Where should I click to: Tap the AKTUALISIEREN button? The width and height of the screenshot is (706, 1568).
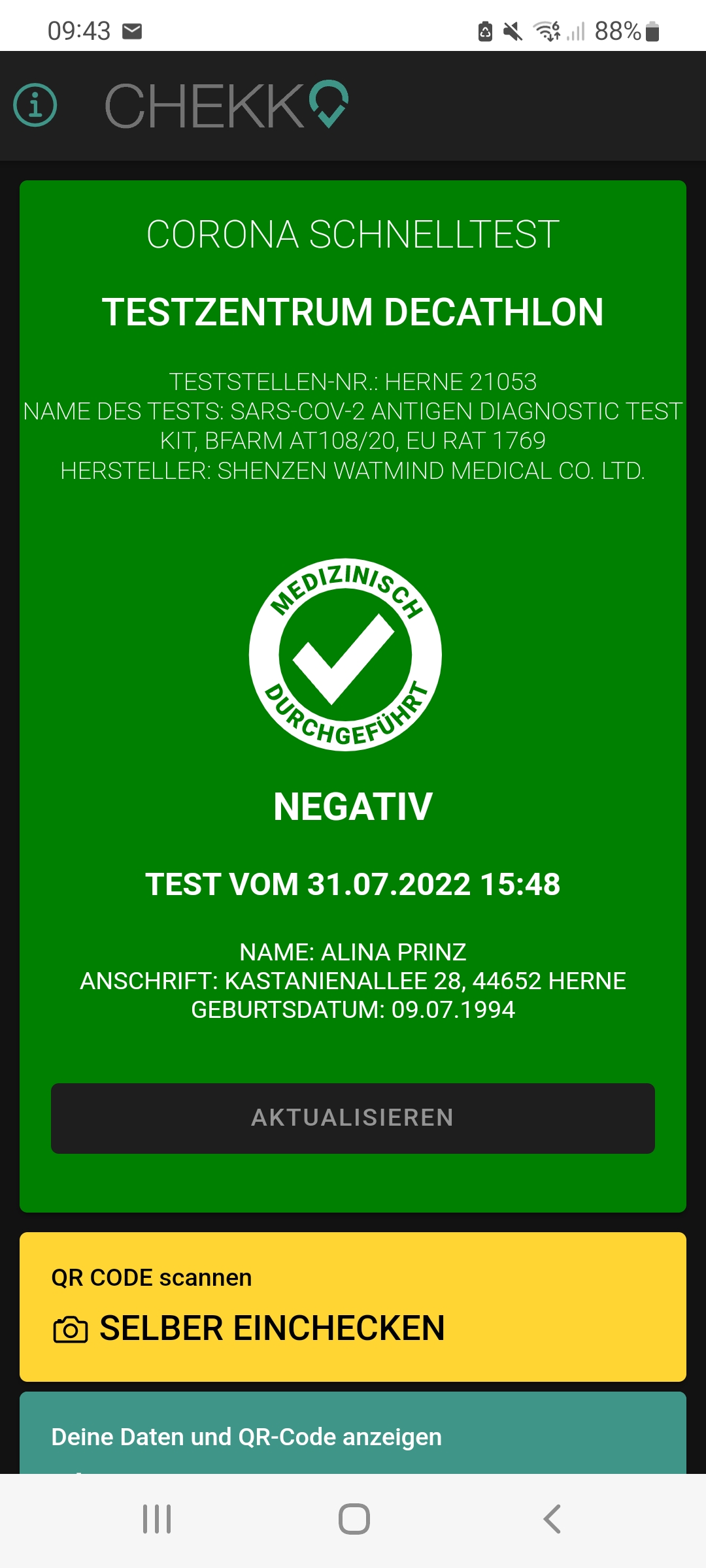point(353,1118)
